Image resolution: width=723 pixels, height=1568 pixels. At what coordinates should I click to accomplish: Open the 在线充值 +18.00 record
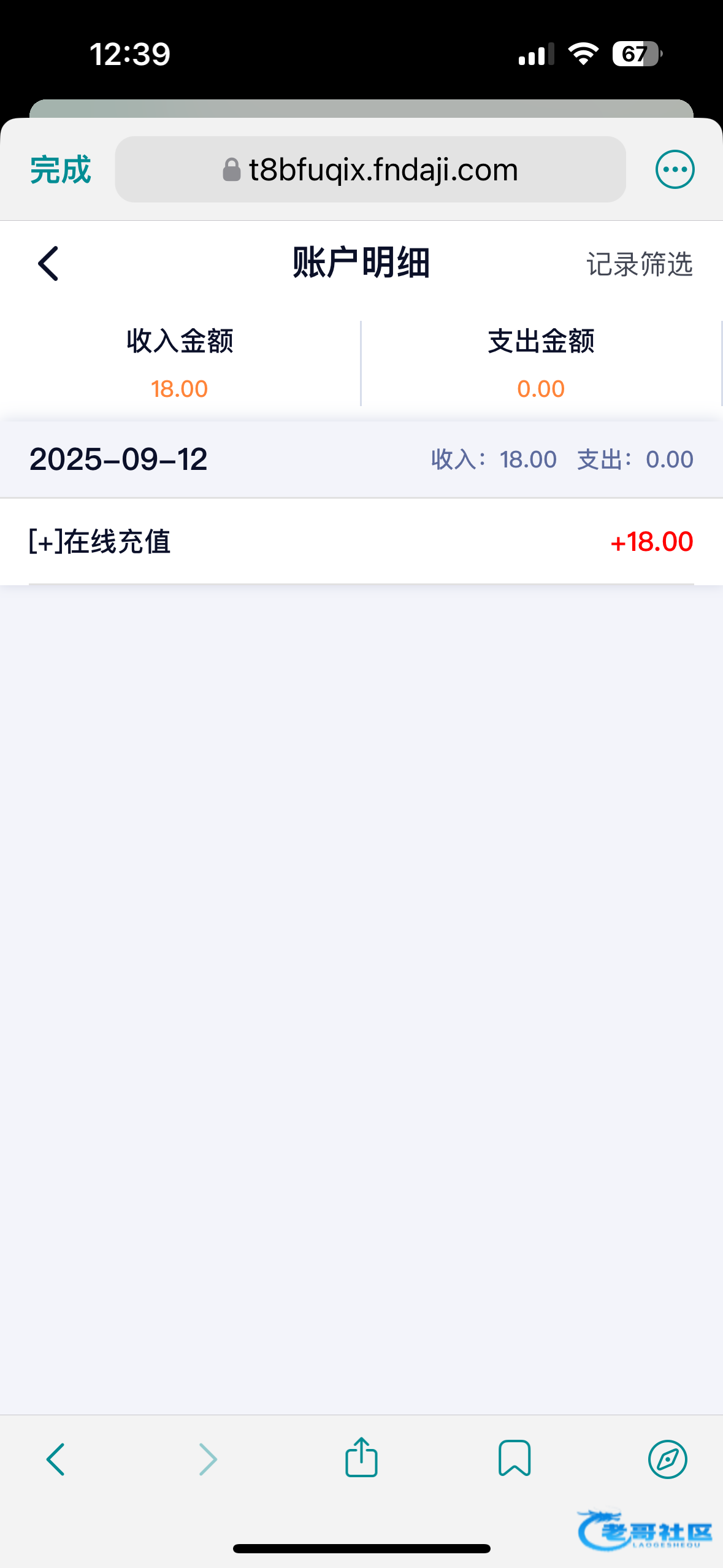coord(361,542)
